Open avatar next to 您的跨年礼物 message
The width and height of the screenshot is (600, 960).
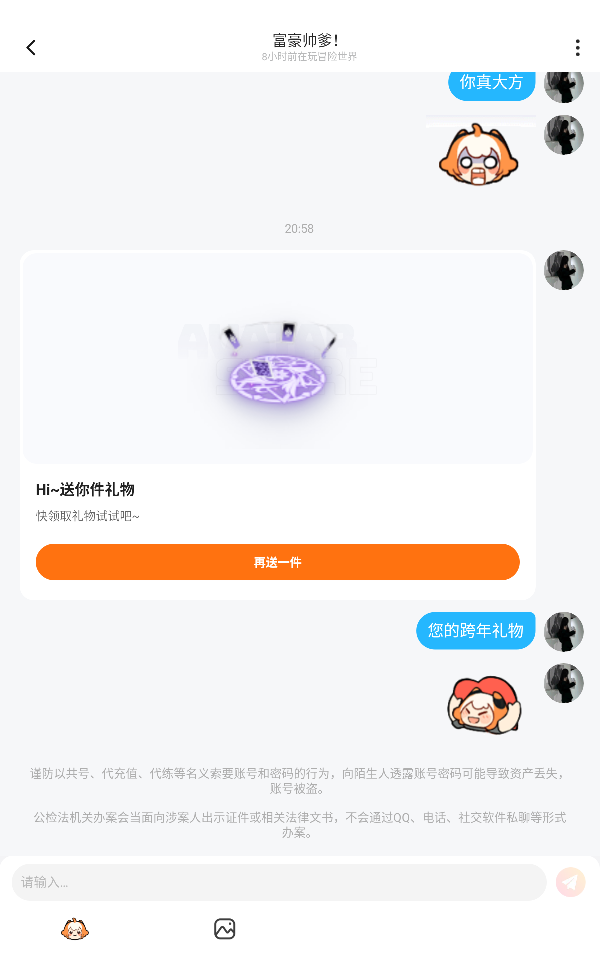pyautogui.click(x=563, y=631)
